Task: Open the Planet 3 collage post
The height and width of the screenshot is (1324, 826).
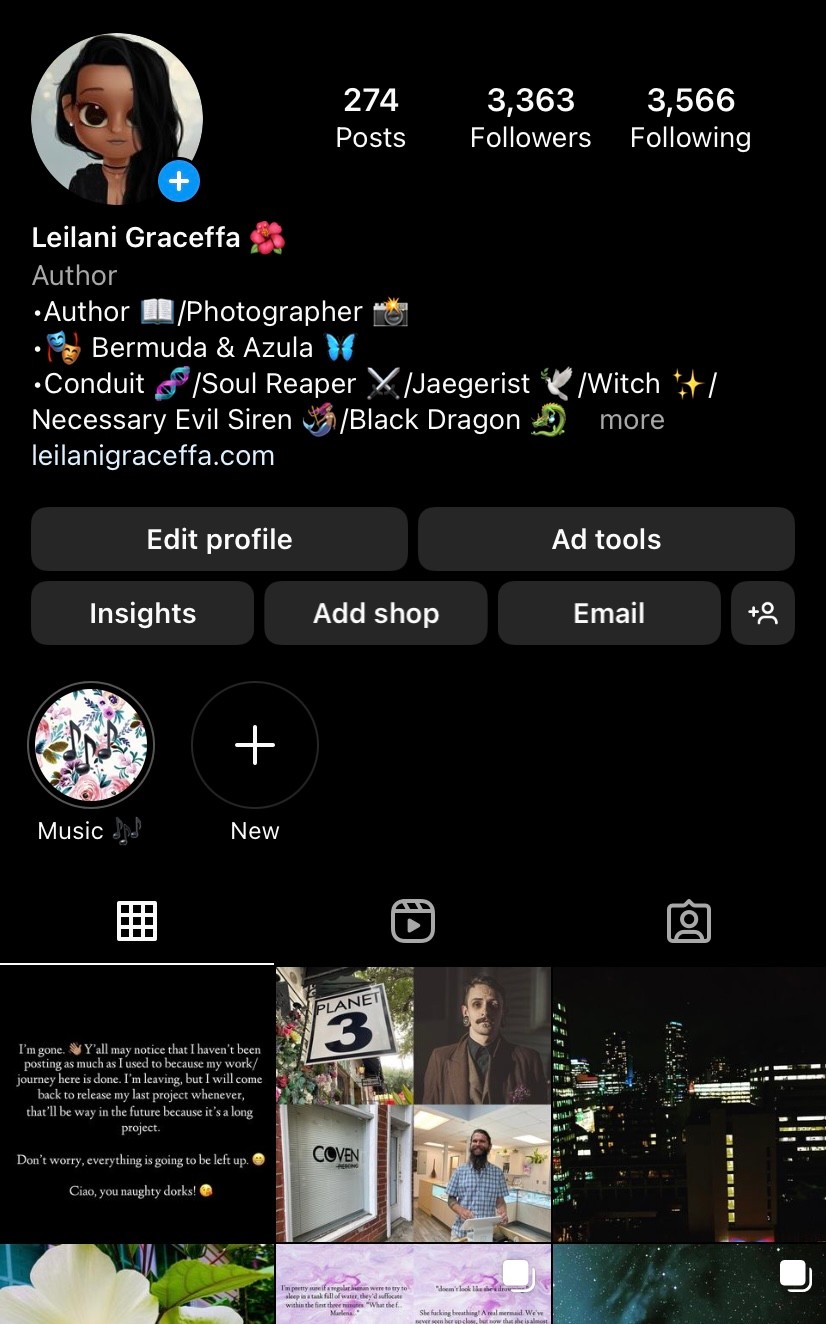Action: coord(413,1104)
